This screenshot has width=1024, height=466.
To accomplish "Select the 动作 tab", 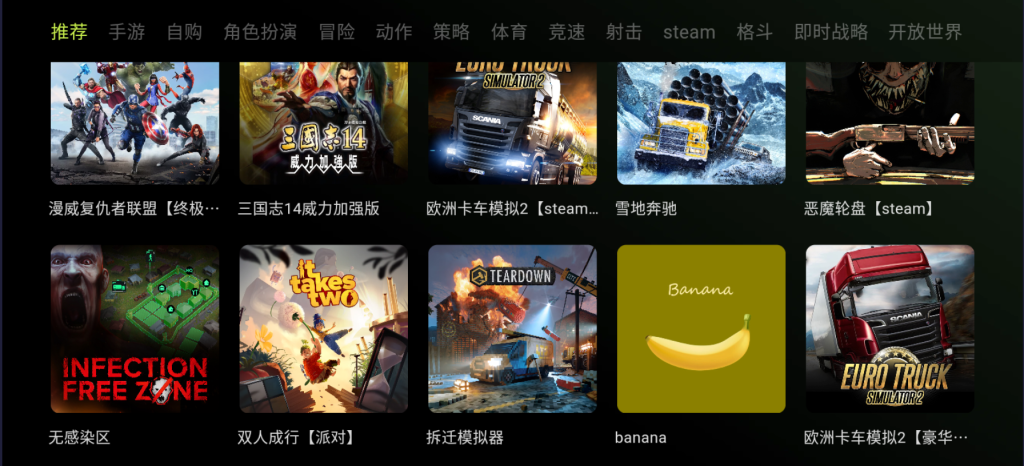I will coord(394,32).
